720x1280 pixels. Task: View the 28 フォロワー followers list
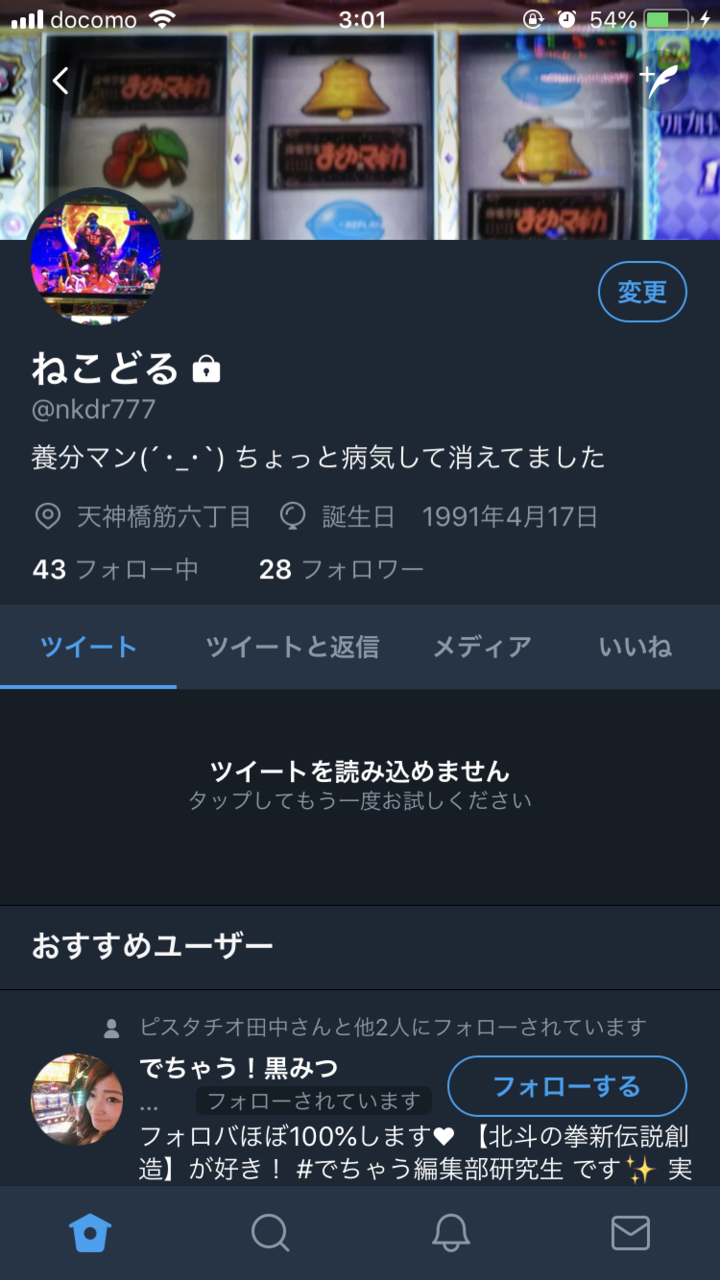[341, 570]
